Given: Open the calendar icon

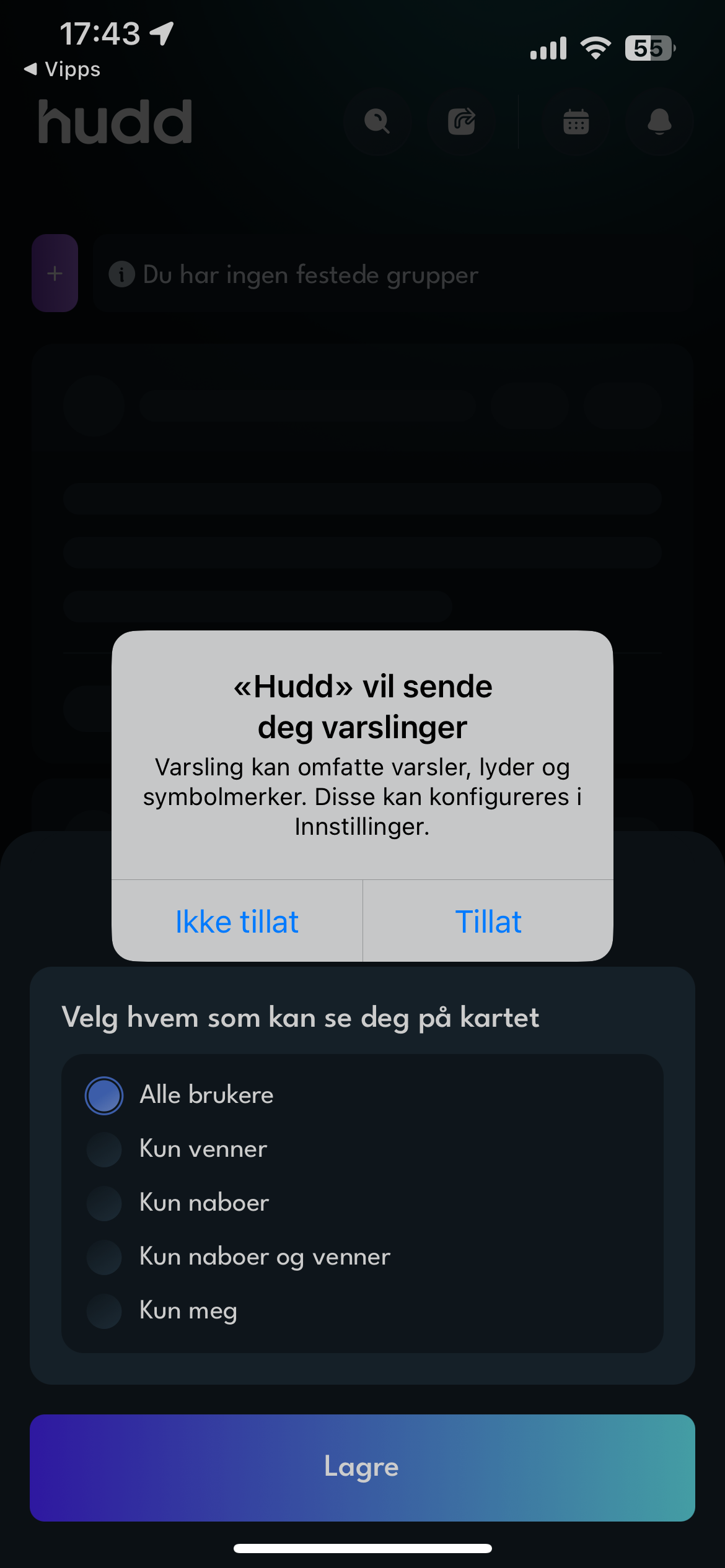Looking at the screenshot, I should [x=576, y=123].
